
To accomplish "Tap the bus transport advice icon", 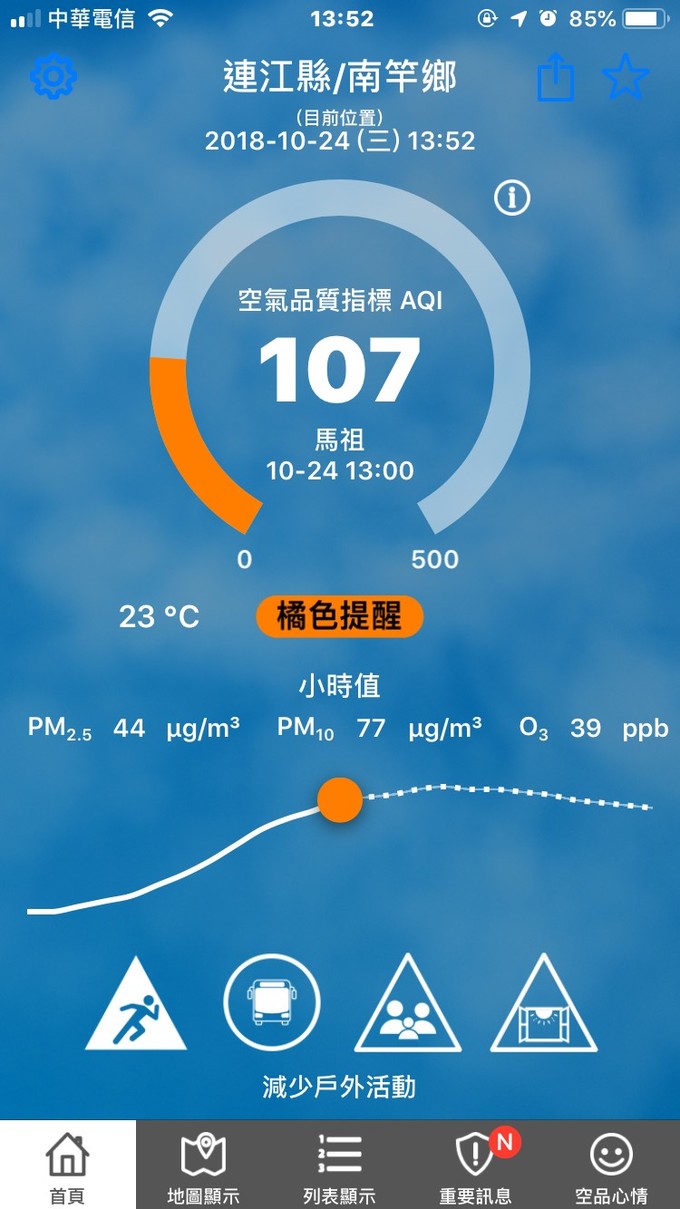I will coord(272,1001).
